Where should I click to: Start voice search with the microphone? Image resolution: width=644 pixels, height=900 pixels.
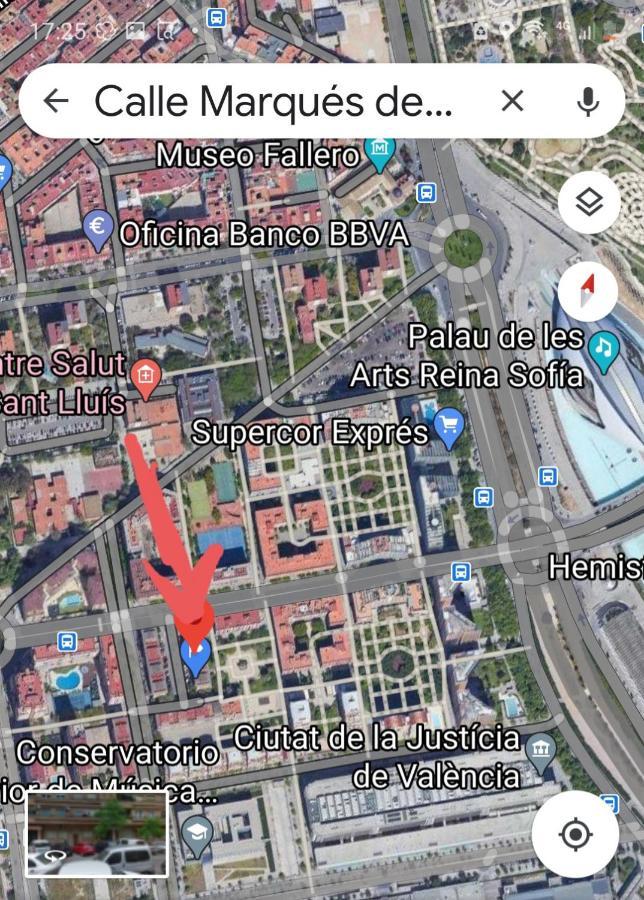pos(588,101)
